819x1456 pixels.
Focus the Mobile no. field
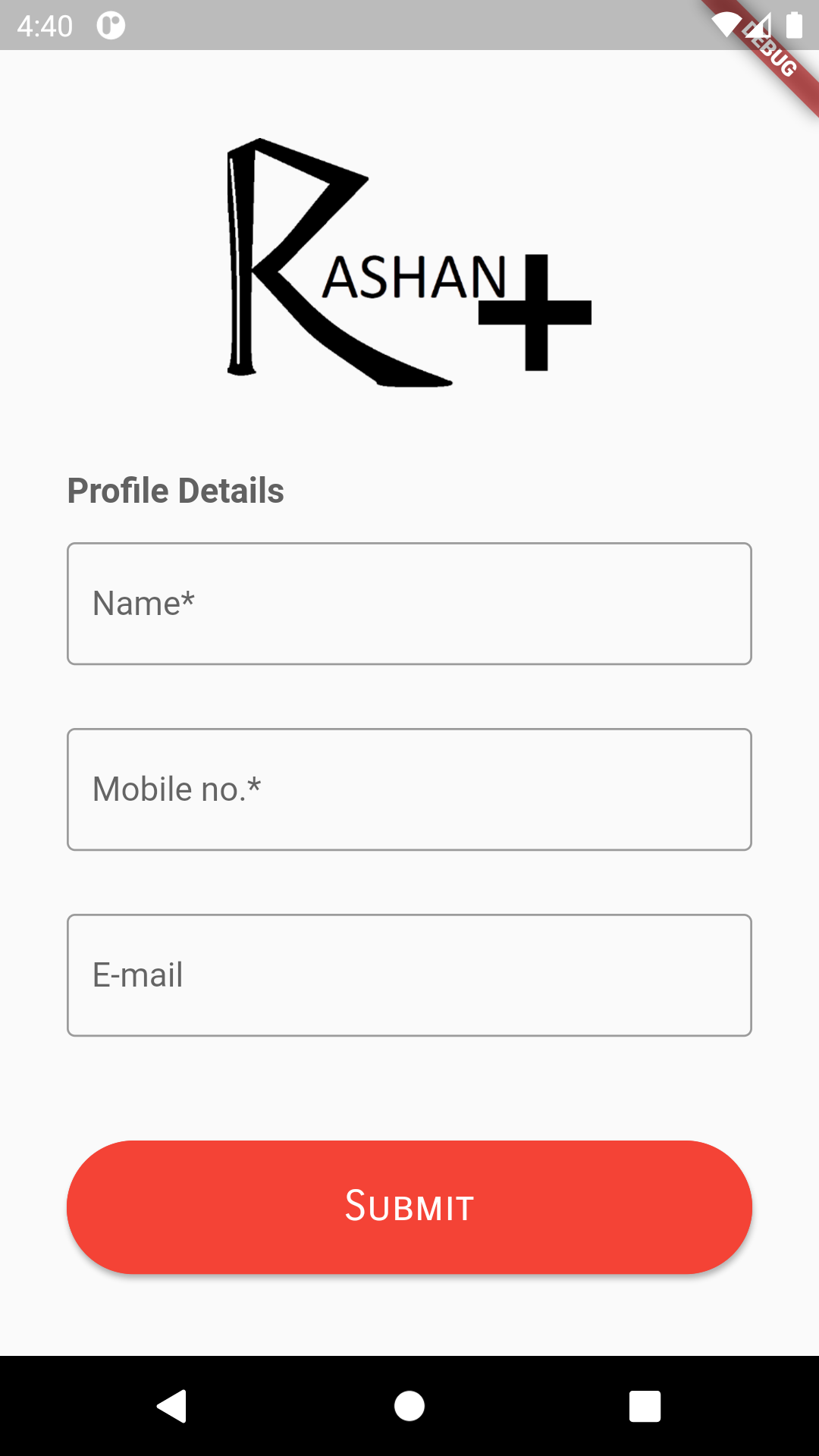[409, 789]
